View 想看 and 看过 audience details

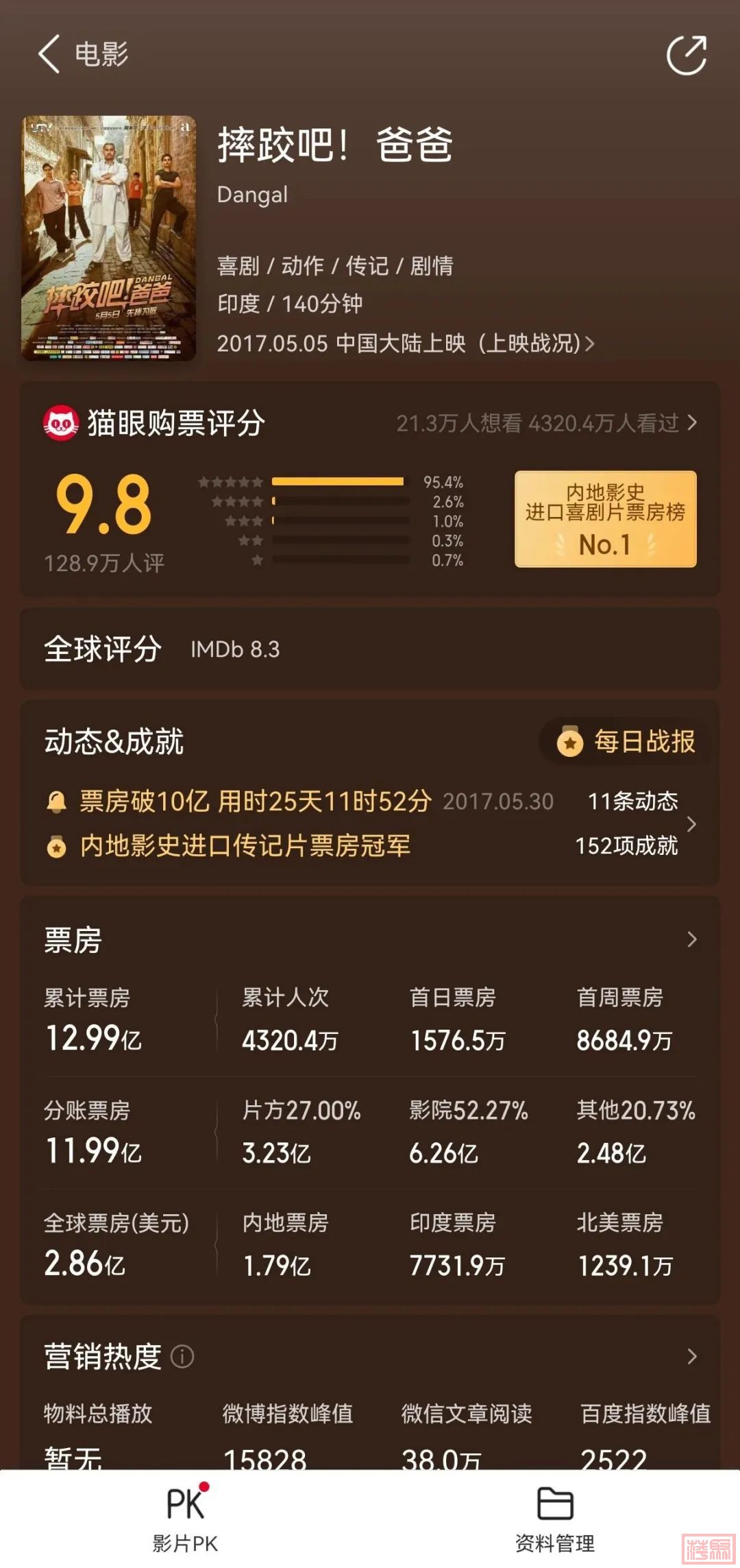coord(547,423)
